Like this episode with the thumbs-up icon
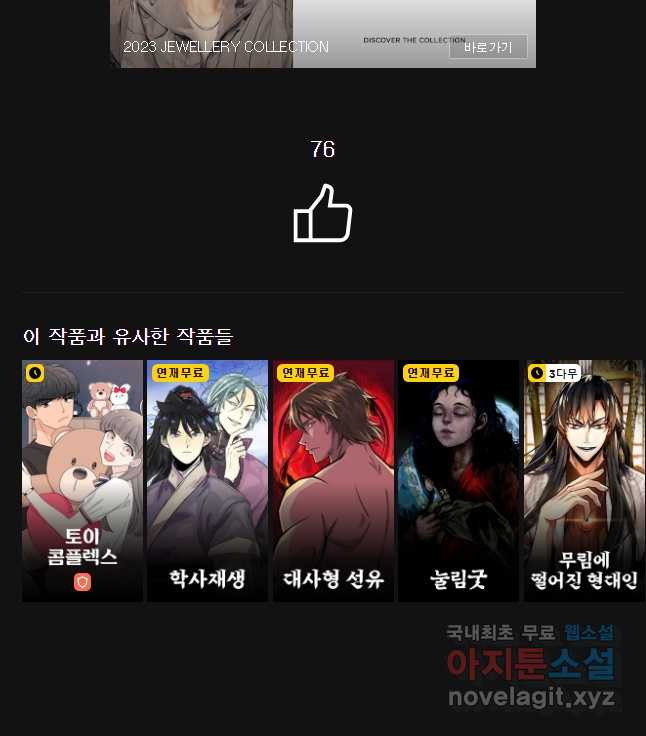The width and height of the screenshot is (646, 736). pos(322,213)
